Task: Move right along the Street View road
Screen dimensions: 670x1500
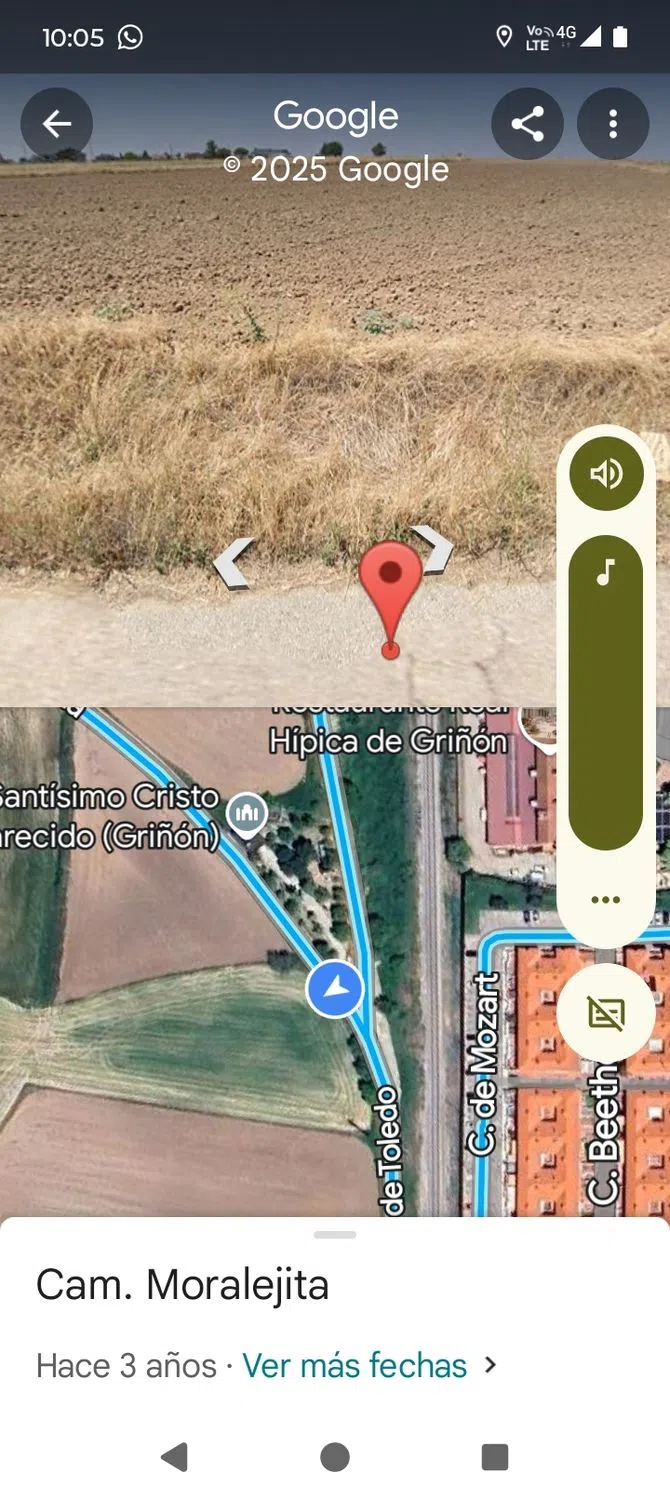Action: (x=433, y=549)
